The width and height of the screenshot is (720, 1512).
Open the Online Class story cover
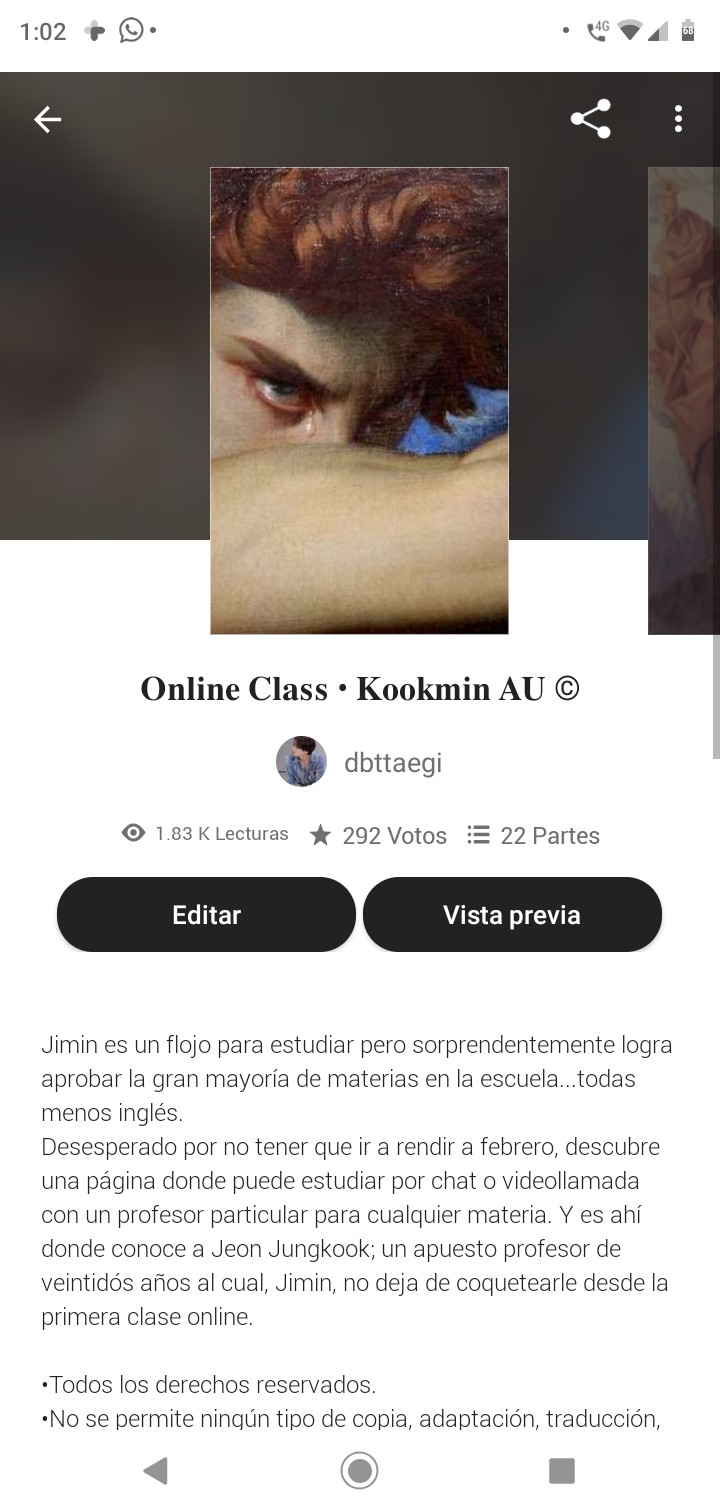click(x=359, y=400)
